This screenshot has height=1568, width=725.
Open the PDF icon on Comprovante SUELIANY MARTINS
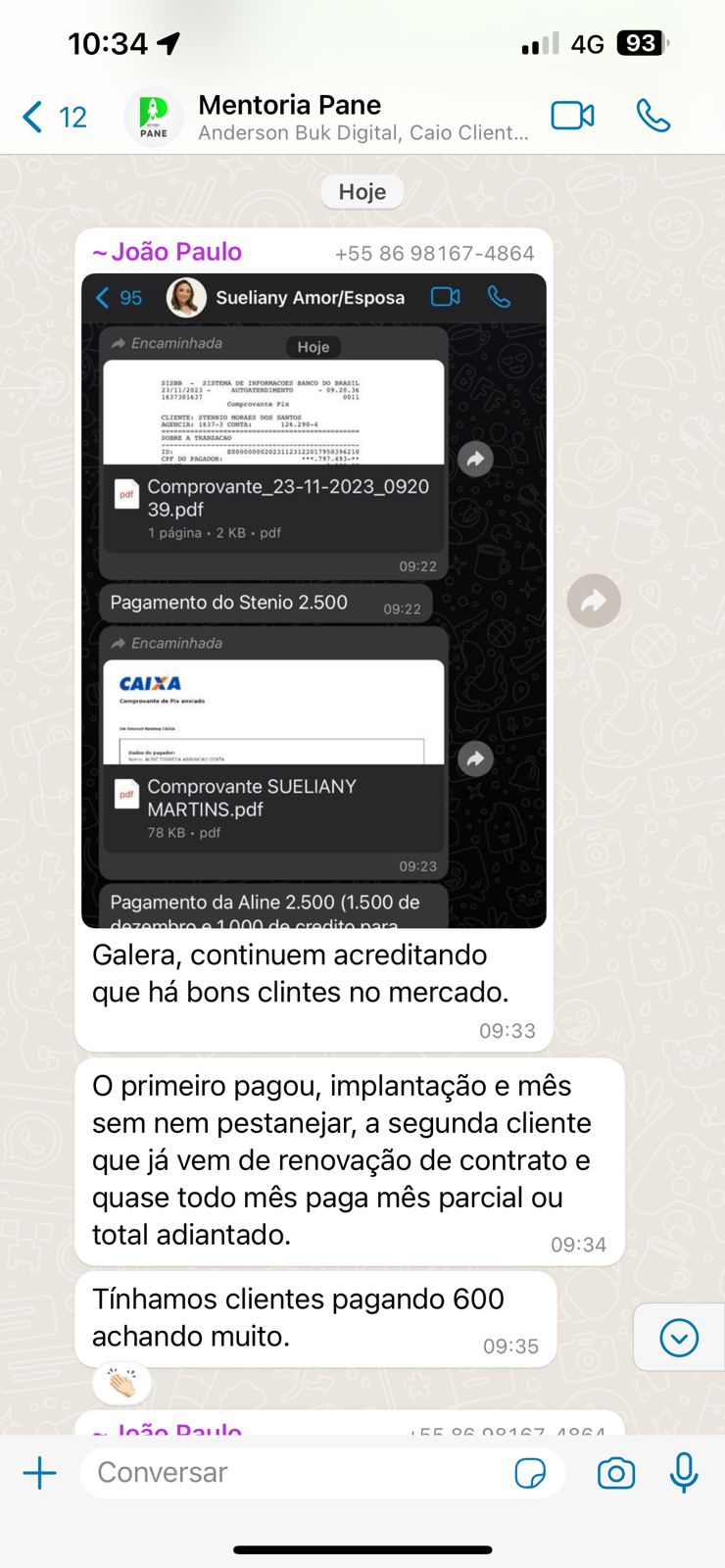coord(125,796)
